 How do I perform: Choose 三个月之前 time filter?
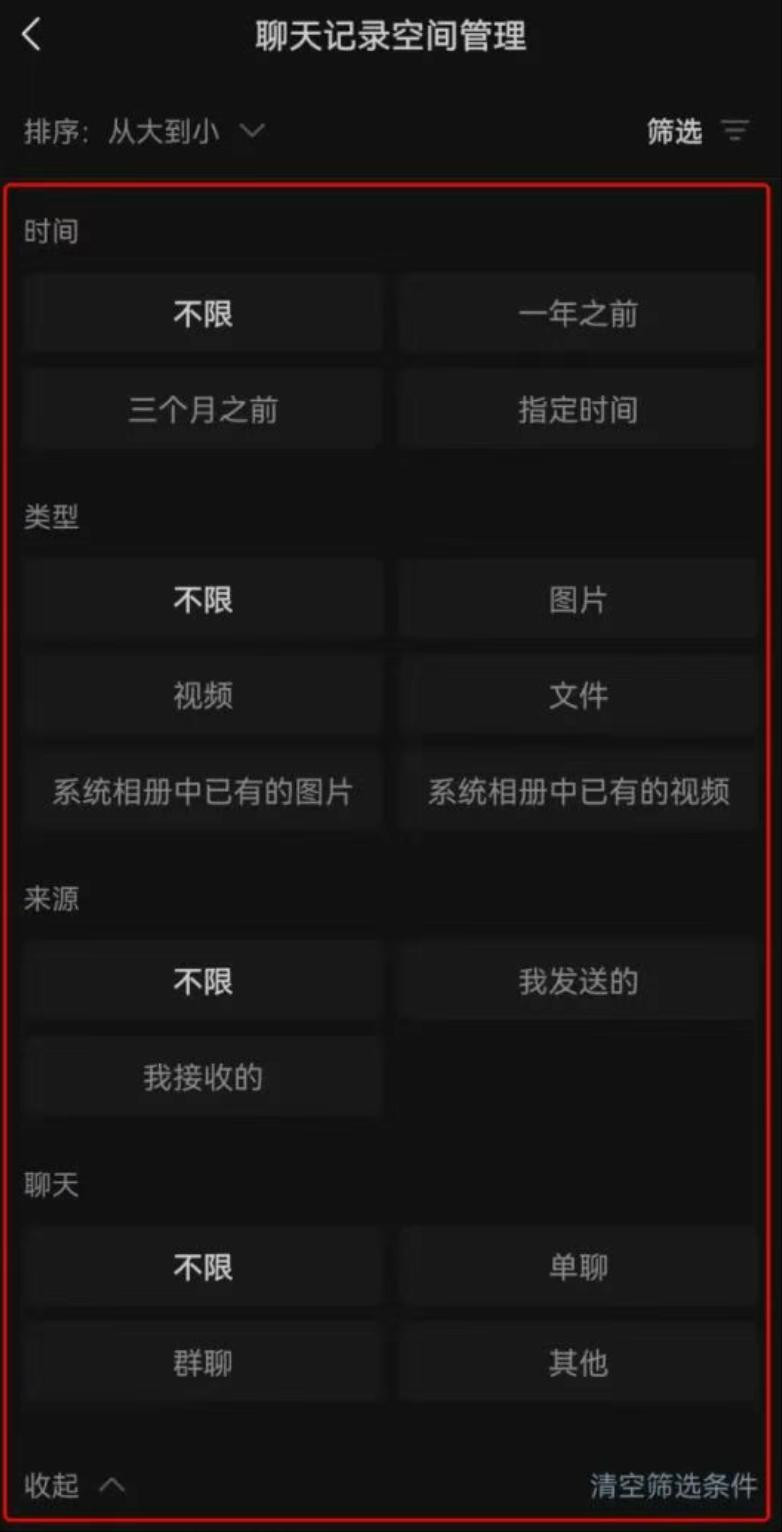pos(203,410)
